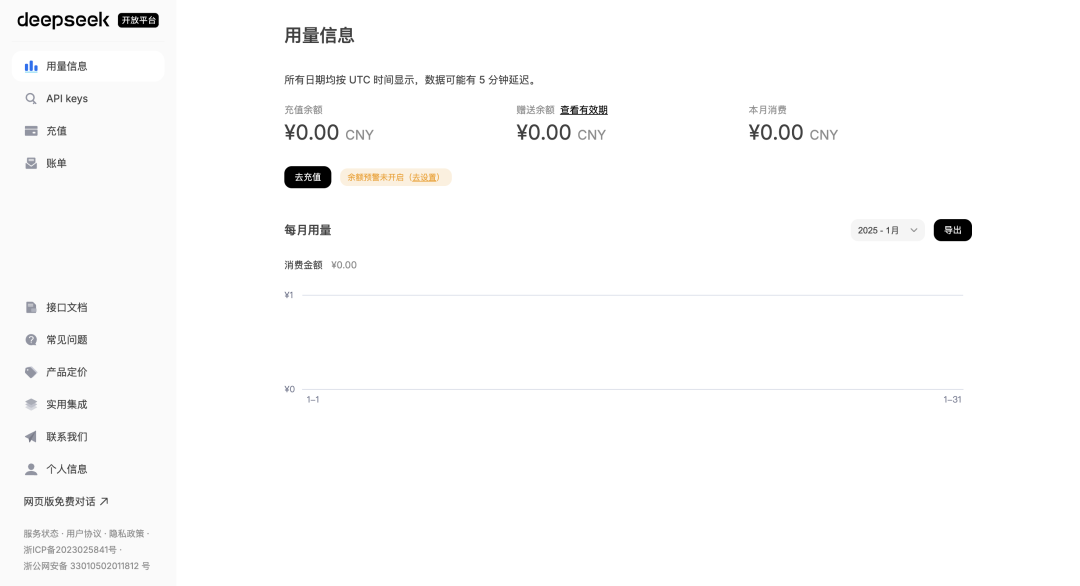The height and width of the screenshot is (586, 1080).
Task: Expand the 2025 - 1月 month dropdown
Action: [887, 230]
